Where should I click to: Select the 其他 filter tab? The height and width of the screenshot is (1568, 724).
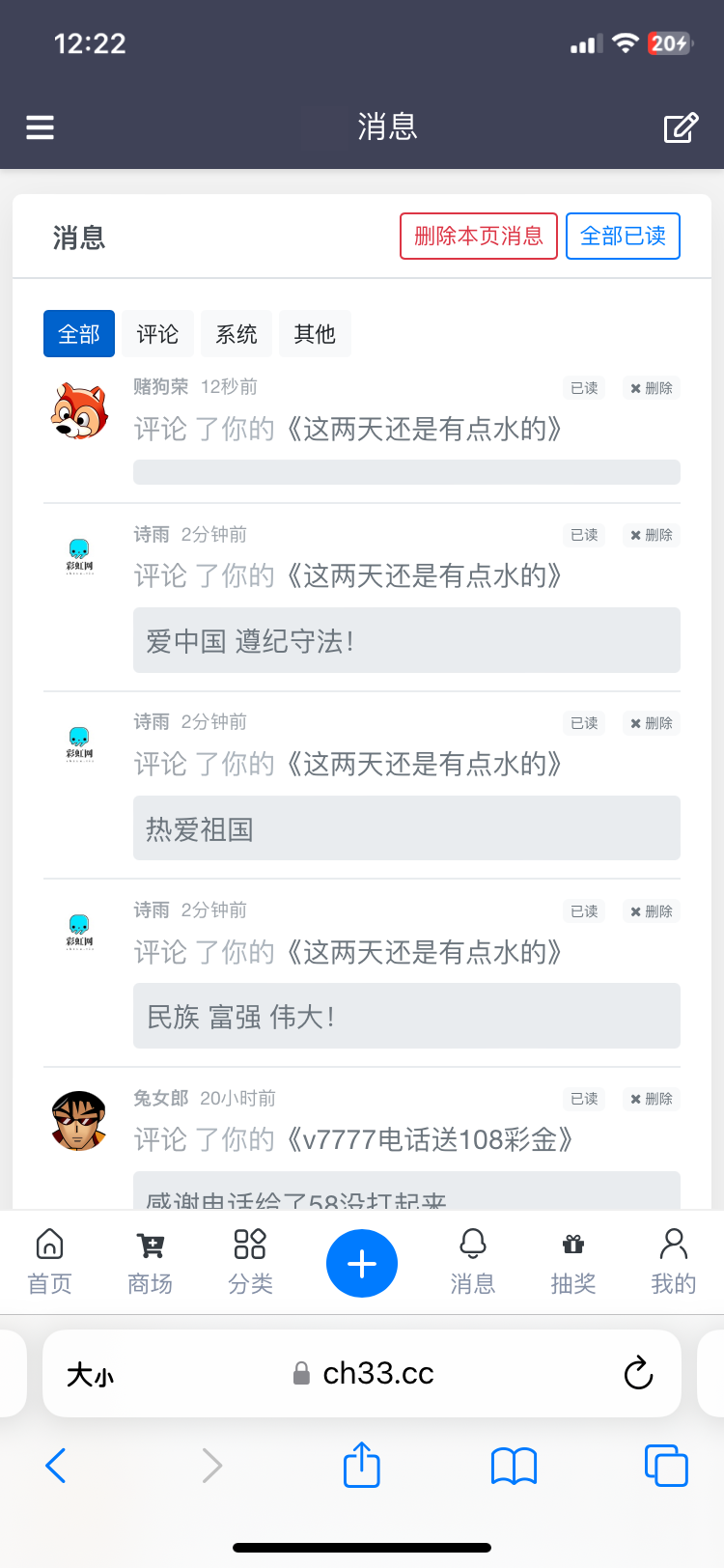(x=315, y=334)
